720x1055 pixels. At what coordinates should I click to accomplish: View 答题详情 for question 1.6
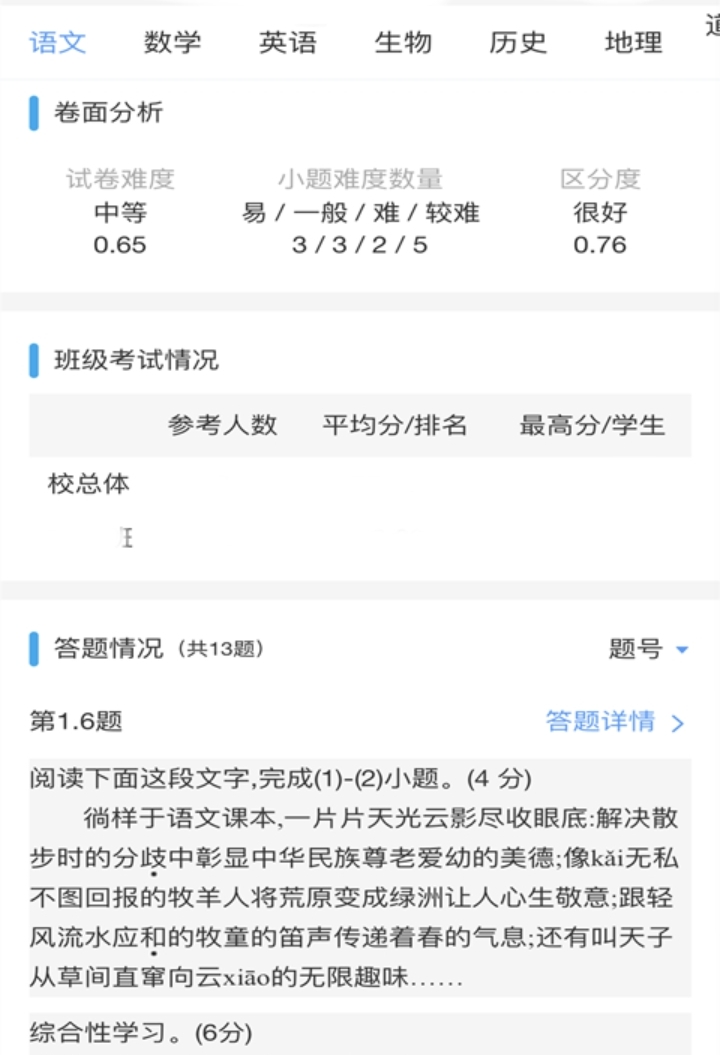coord(614,721)
